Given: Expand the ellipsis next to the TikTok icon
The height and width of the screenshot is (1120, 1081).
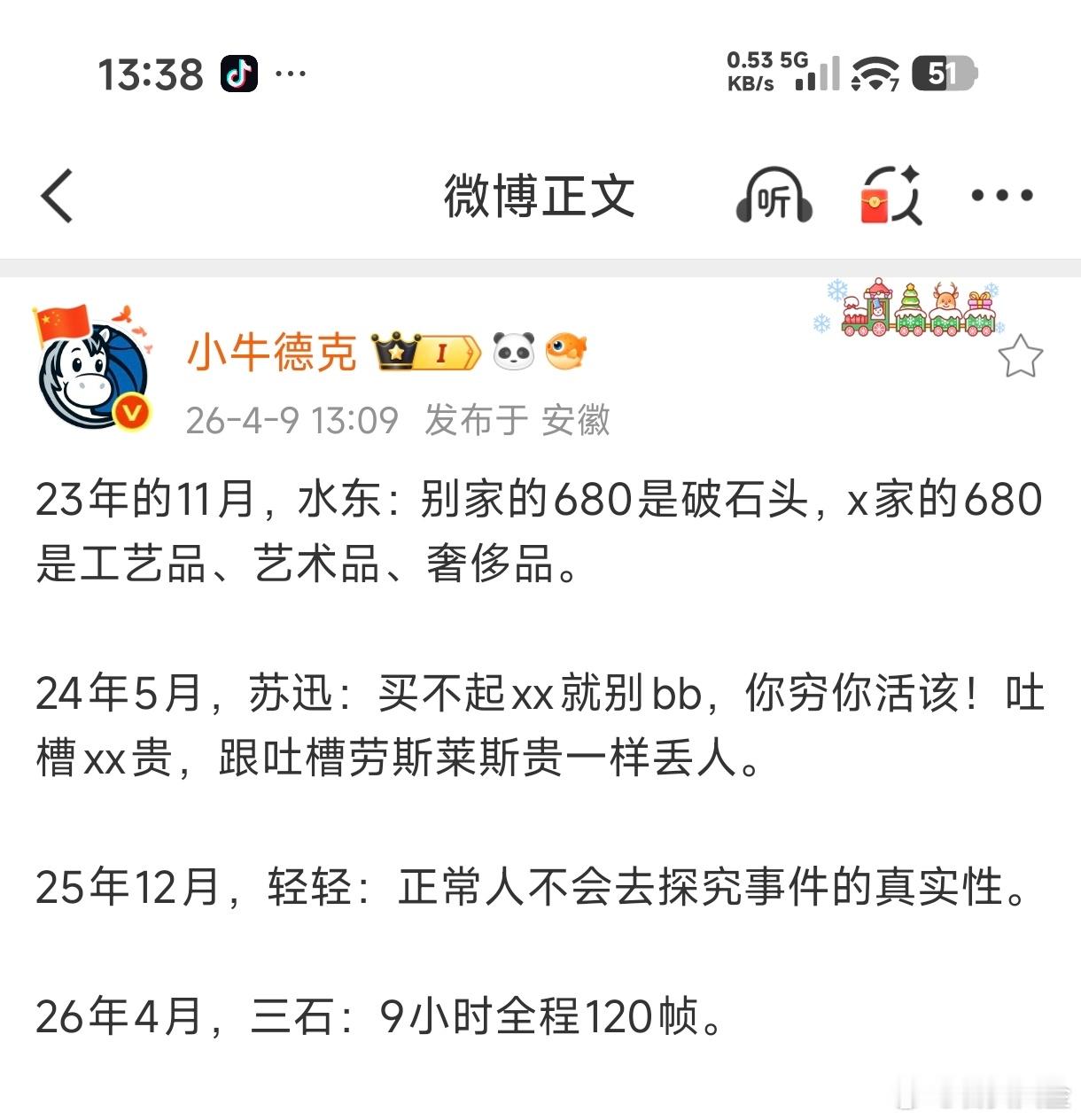Looking at the screenshot, I should 292,73.
